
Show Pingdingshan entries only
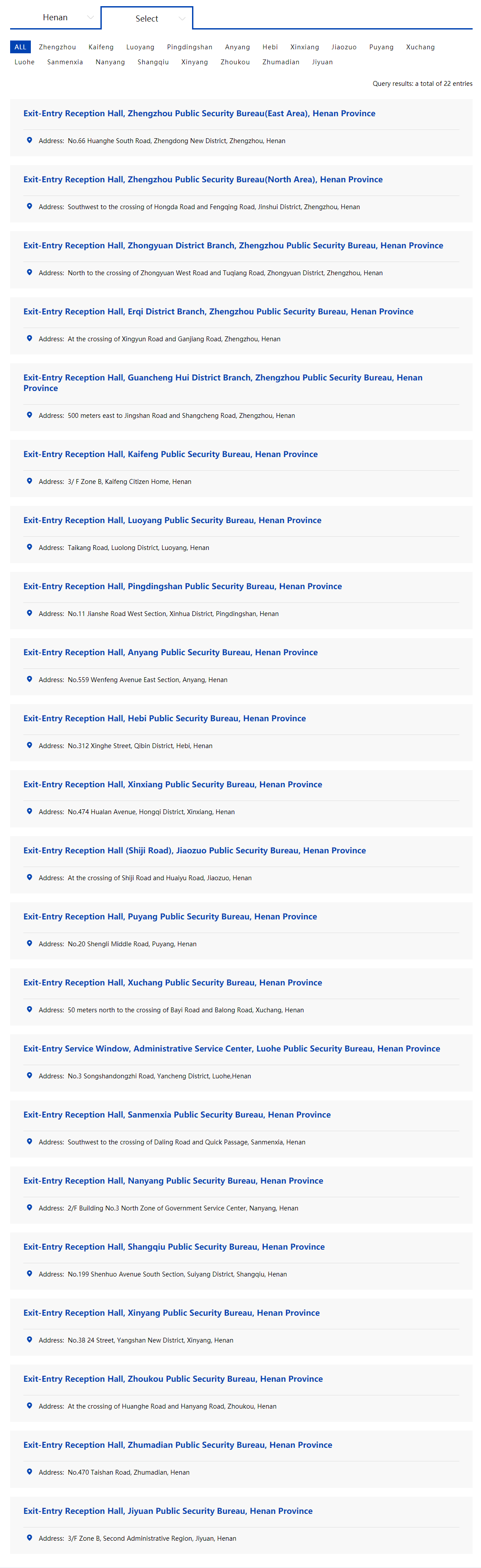[x=189, y=47]
